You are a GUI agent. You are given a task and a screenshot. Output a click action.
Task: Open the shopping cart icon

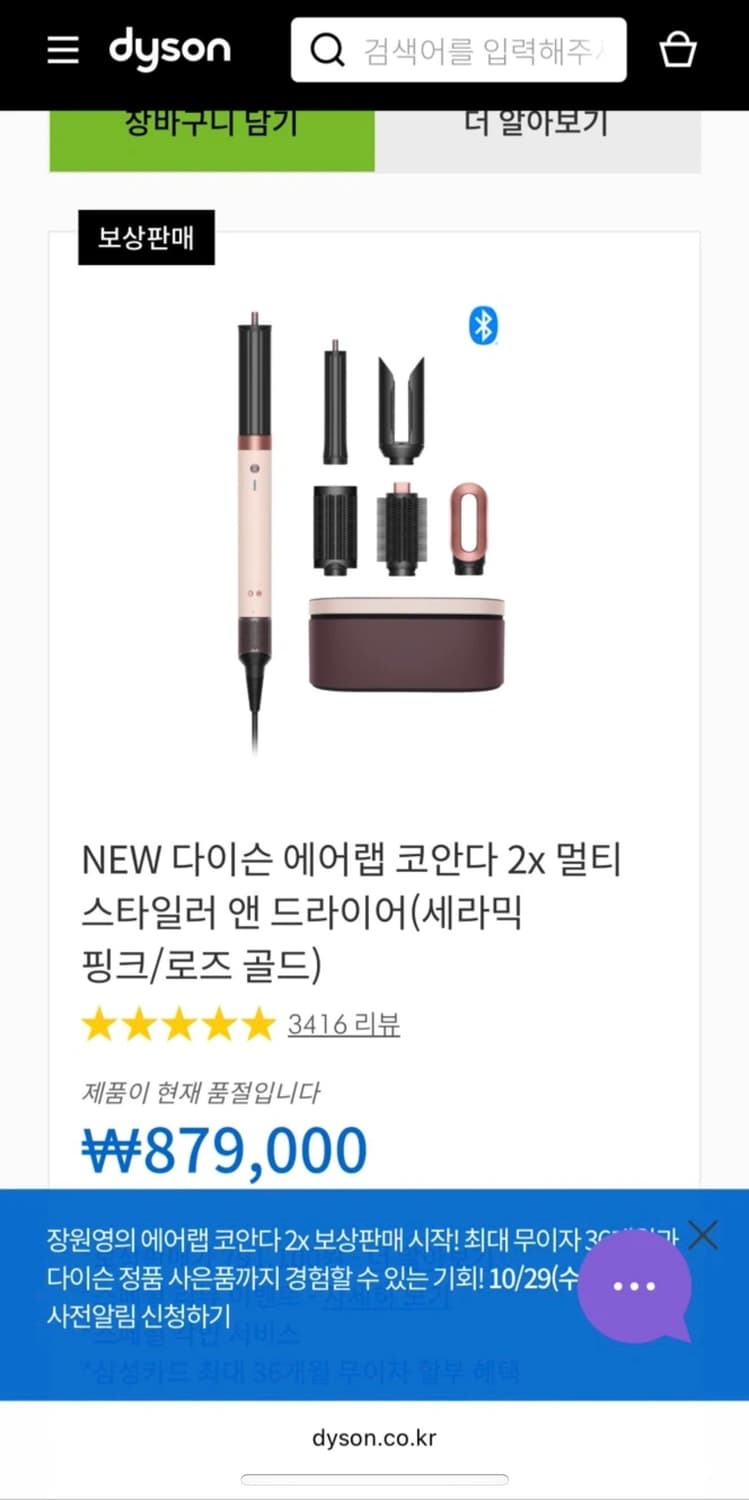[x=679, y=48]
